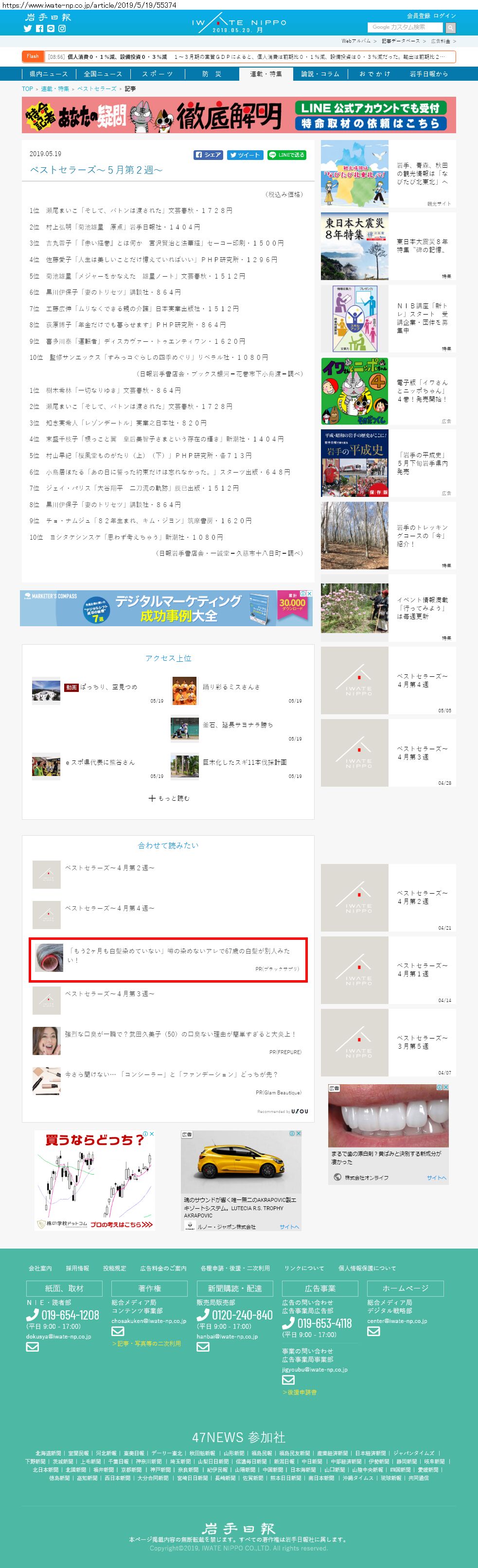Switch to 県内ニュース tab
478x1568 pixels.
[49, 73]
